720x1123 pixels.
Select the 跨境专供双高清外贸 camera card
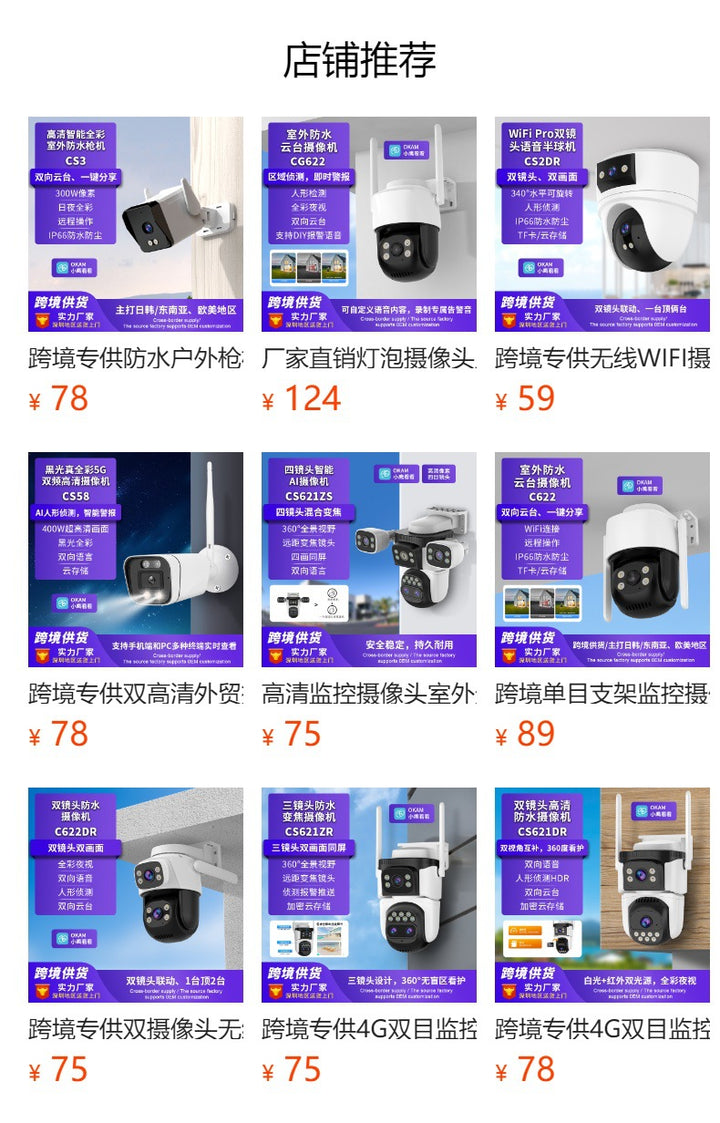[x=135, y=560]
